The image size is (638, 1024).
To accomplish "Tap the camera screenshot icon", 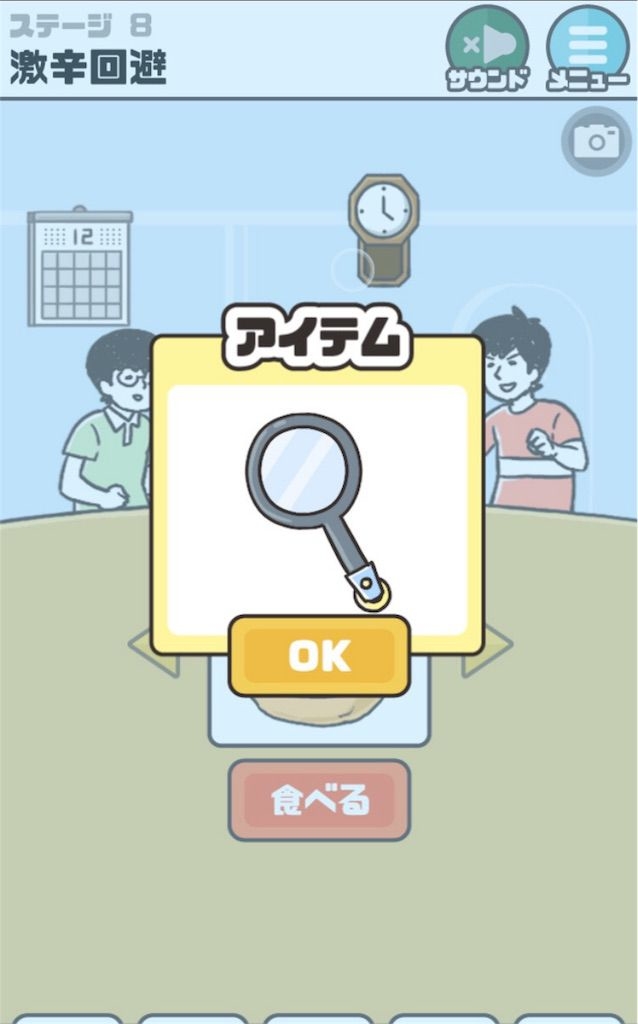I will [x=596, y=141].
